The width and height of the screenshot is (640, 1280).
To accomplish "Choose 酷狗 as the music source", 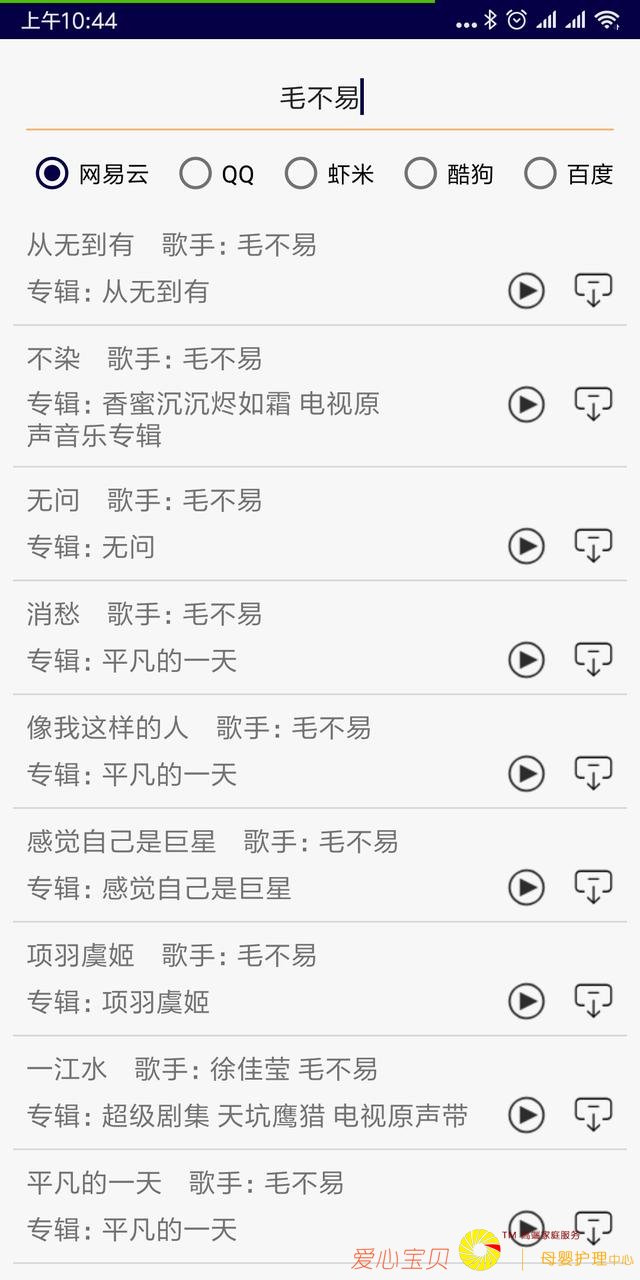I will (421, 174).
